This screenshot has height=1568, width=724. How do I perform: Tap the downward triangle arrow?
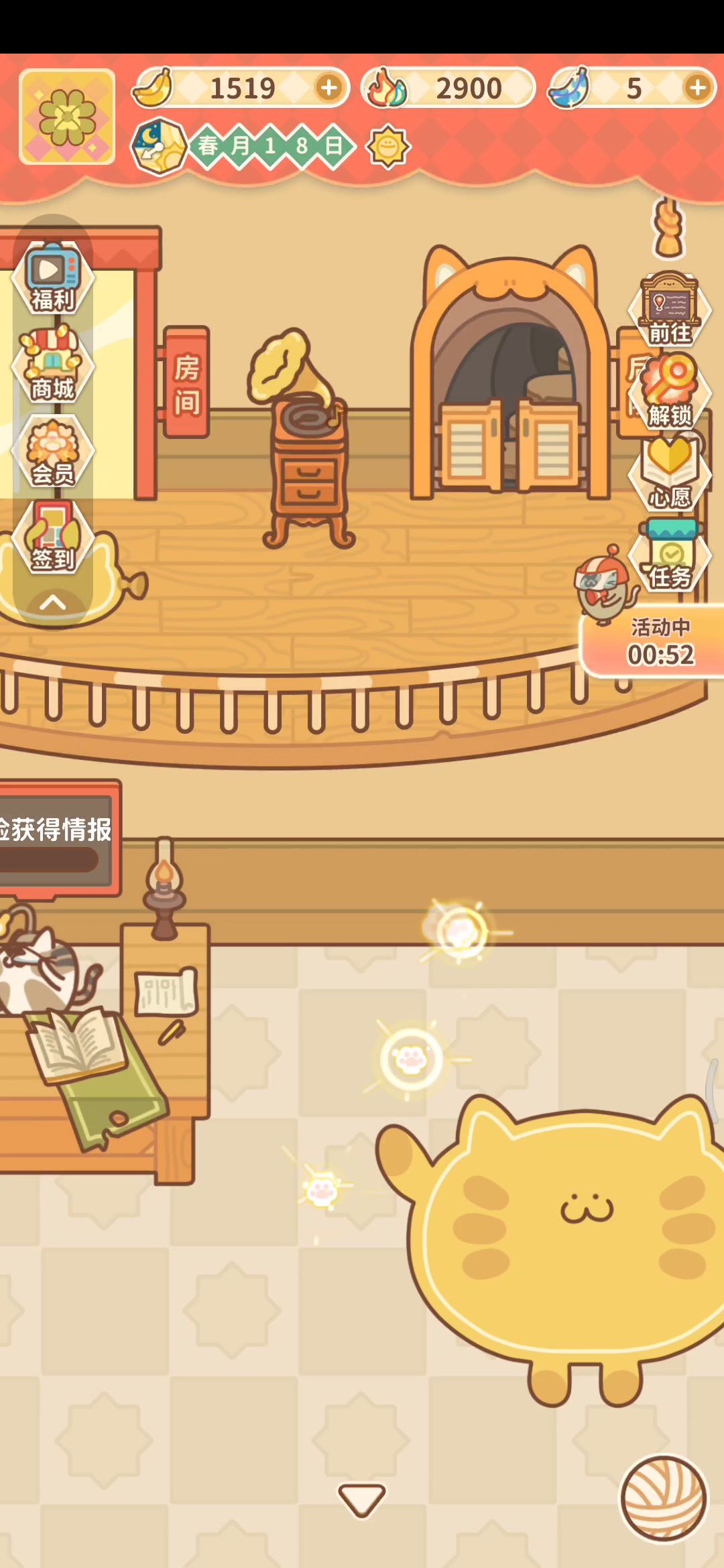point(362,1499)
